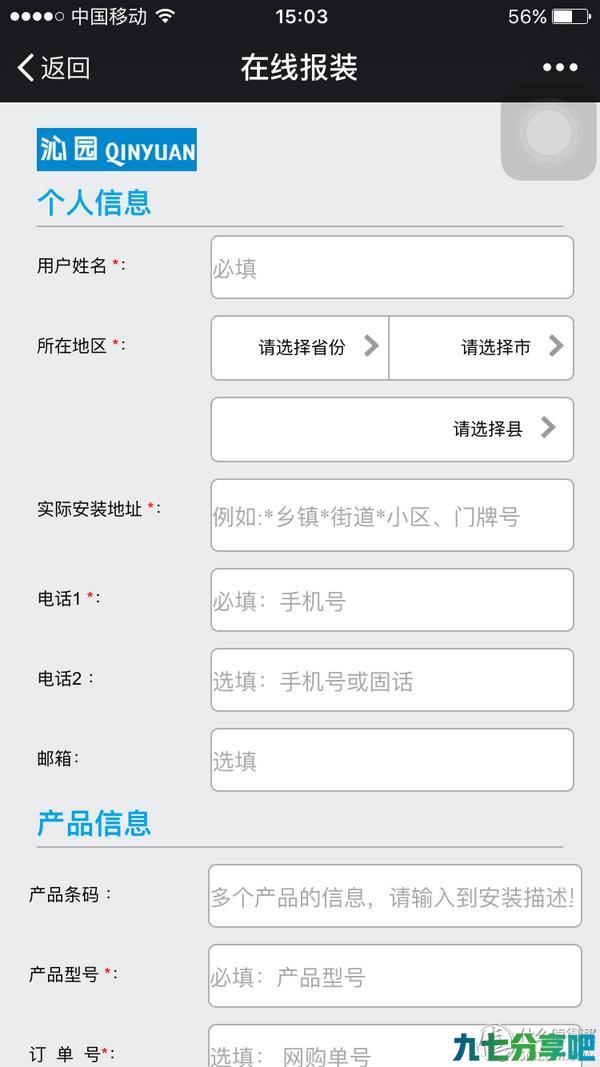Open the 请选择省份 province picker

300,347
